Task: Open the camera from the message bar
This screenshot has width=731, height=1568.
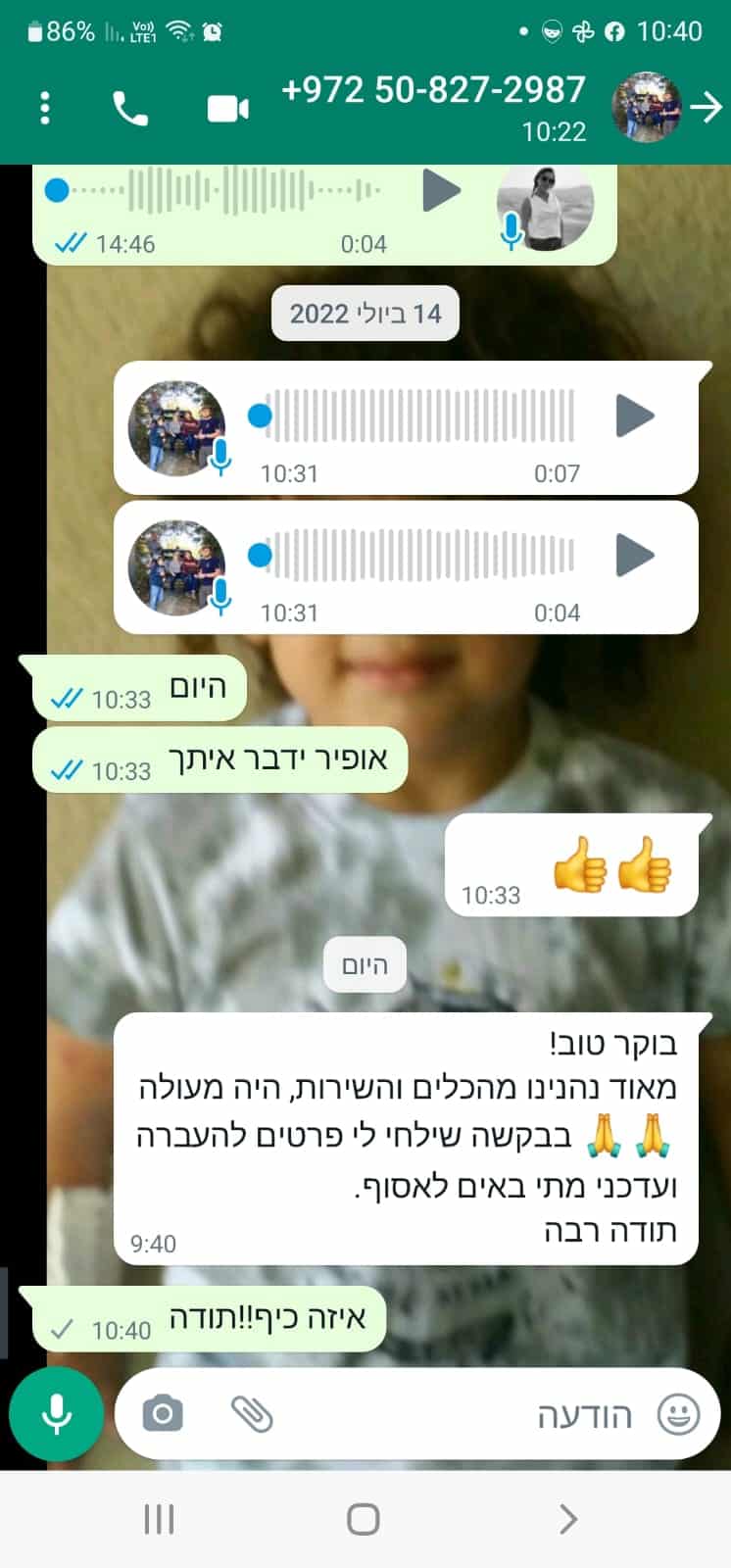Action: click(x=163, y=1414)
